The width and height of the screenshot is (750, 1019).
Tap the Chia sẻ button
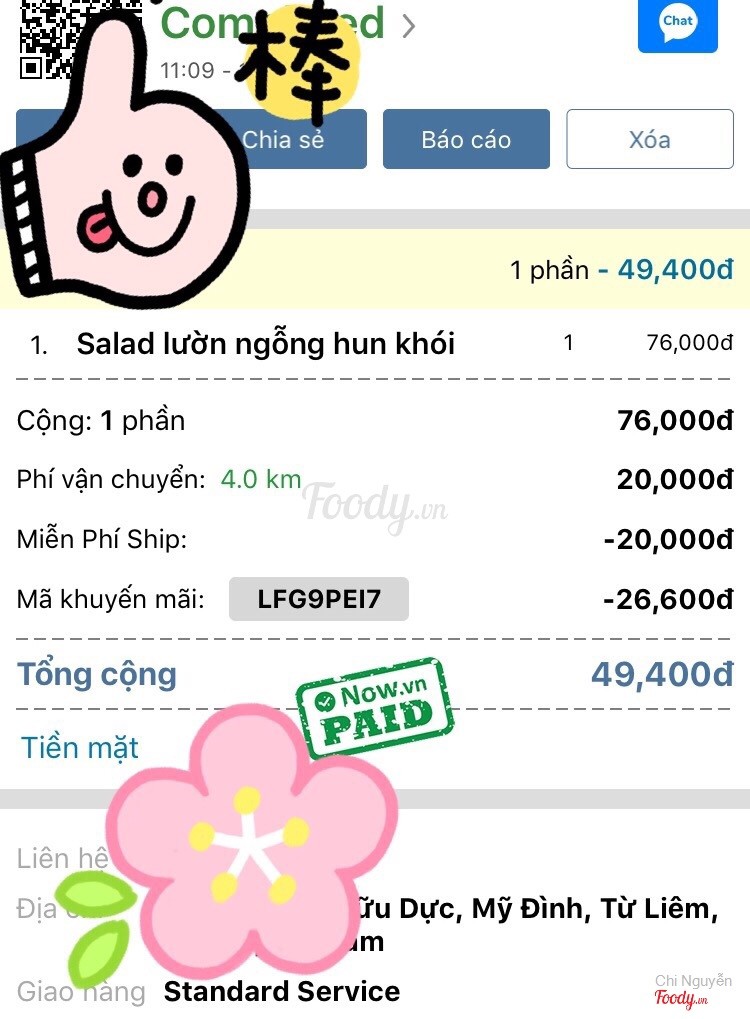coord(292,139)
